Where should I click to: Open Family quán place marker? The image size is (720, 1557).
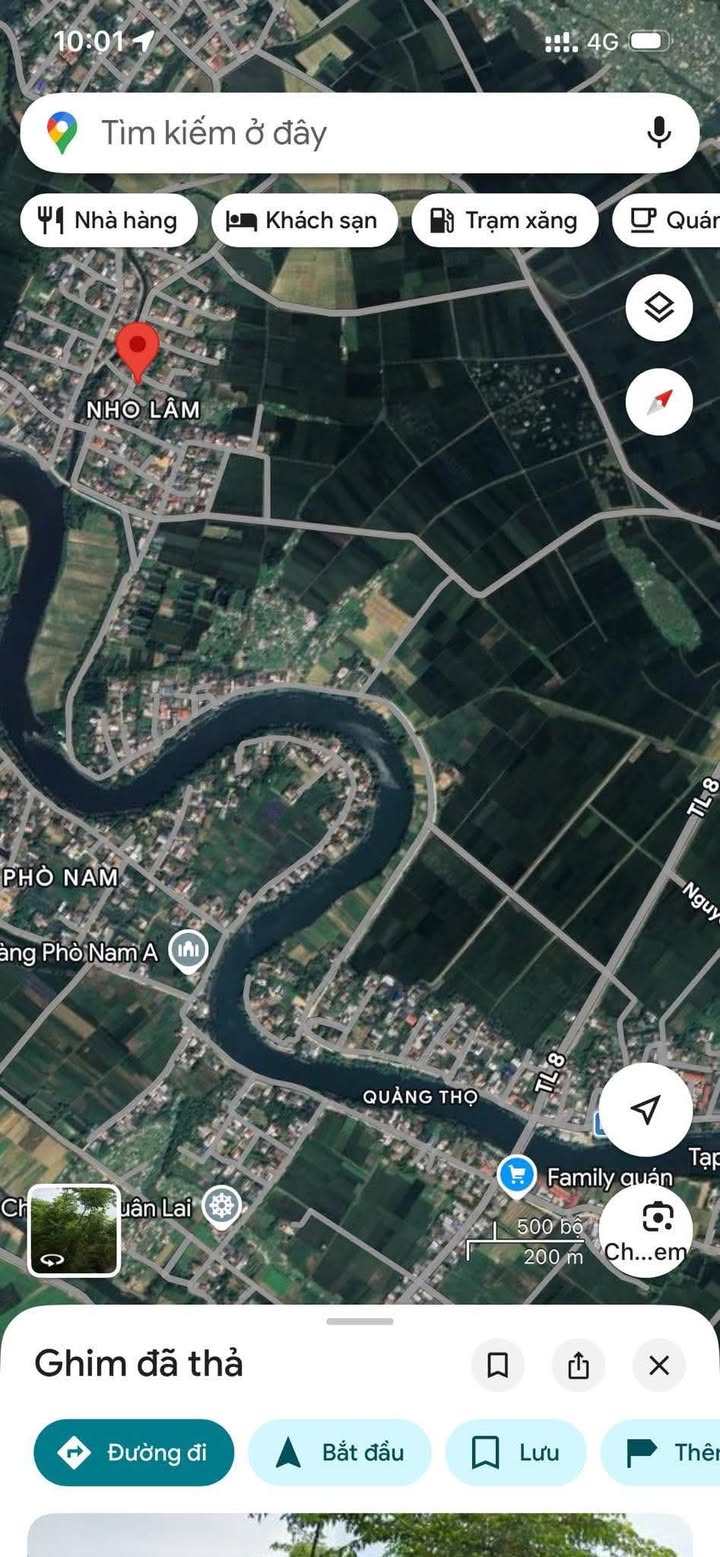(516, 1177)
